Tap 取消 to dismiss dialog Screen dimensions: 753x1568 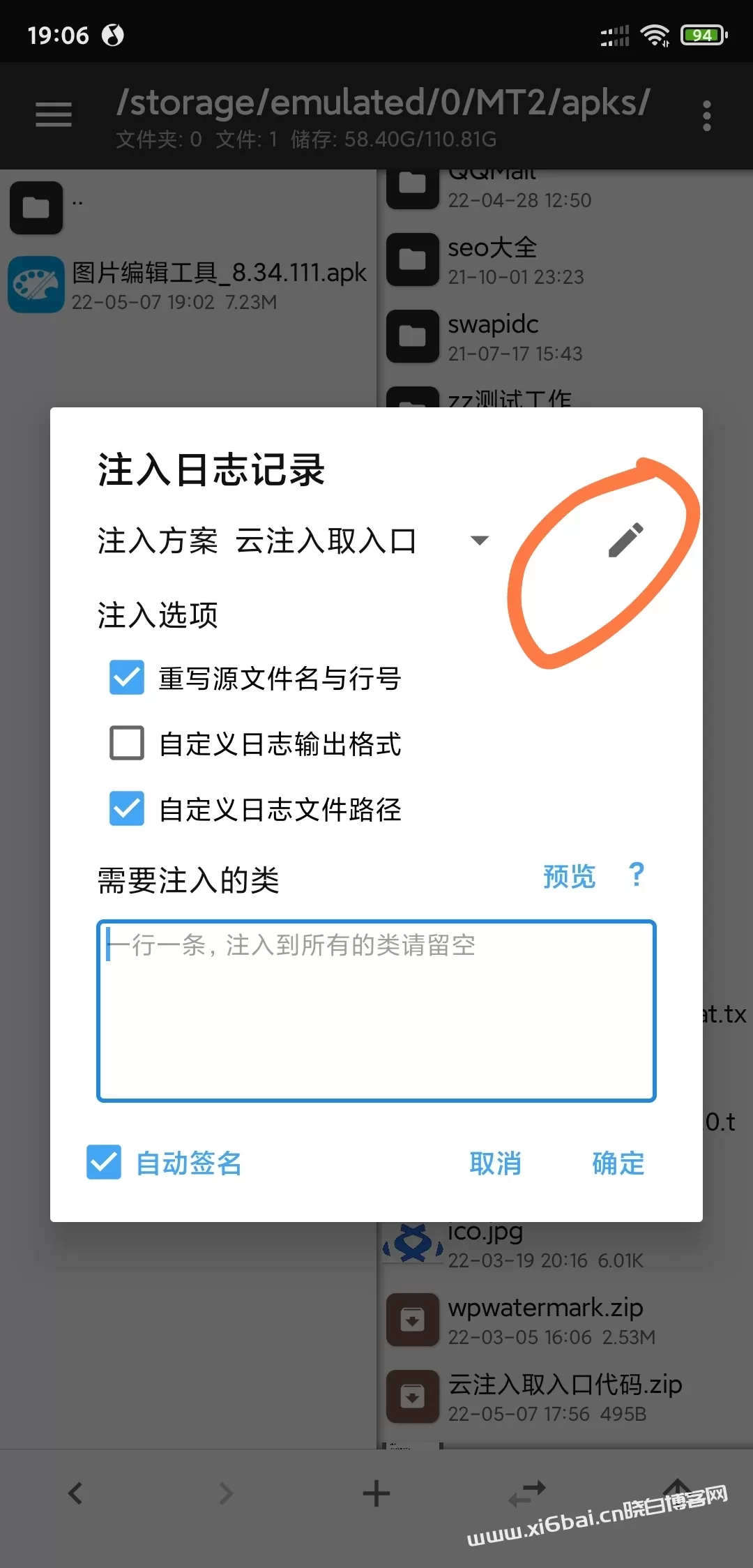click(495, 1163)
